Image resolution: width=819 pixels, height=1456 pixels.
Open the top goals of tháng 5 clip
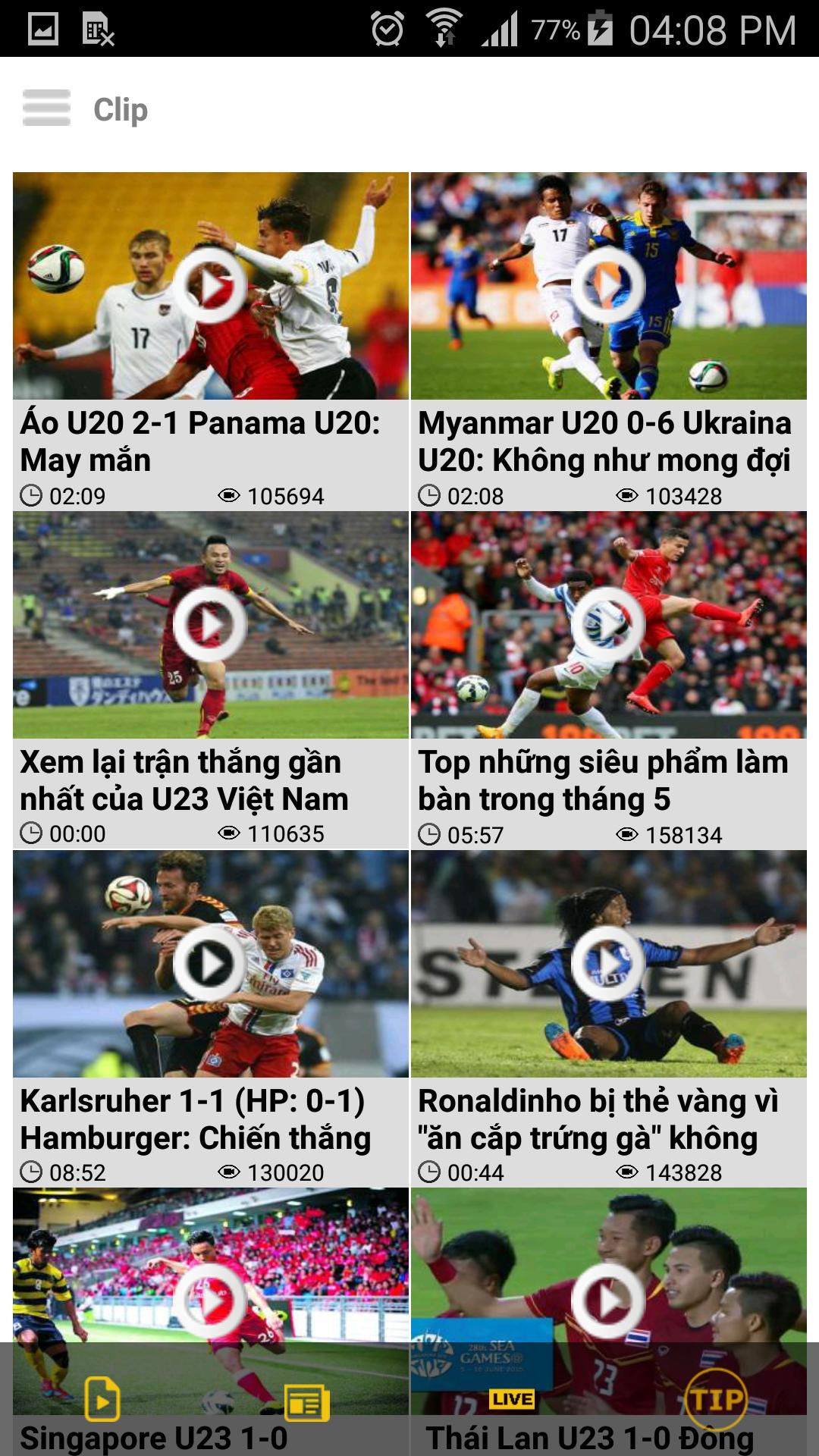click(x=608, y=624)
